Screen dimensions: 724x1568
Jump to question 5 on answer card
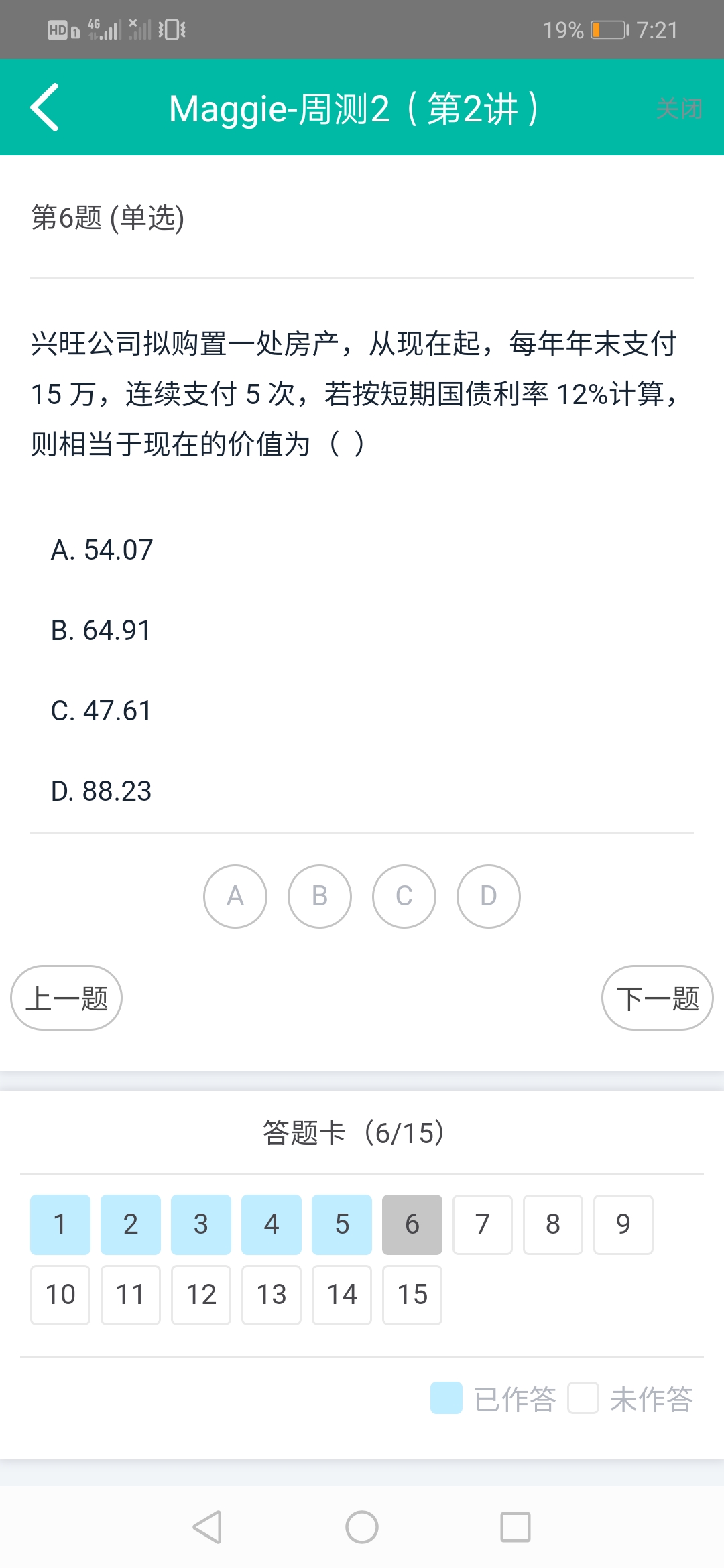point(342,1224)
